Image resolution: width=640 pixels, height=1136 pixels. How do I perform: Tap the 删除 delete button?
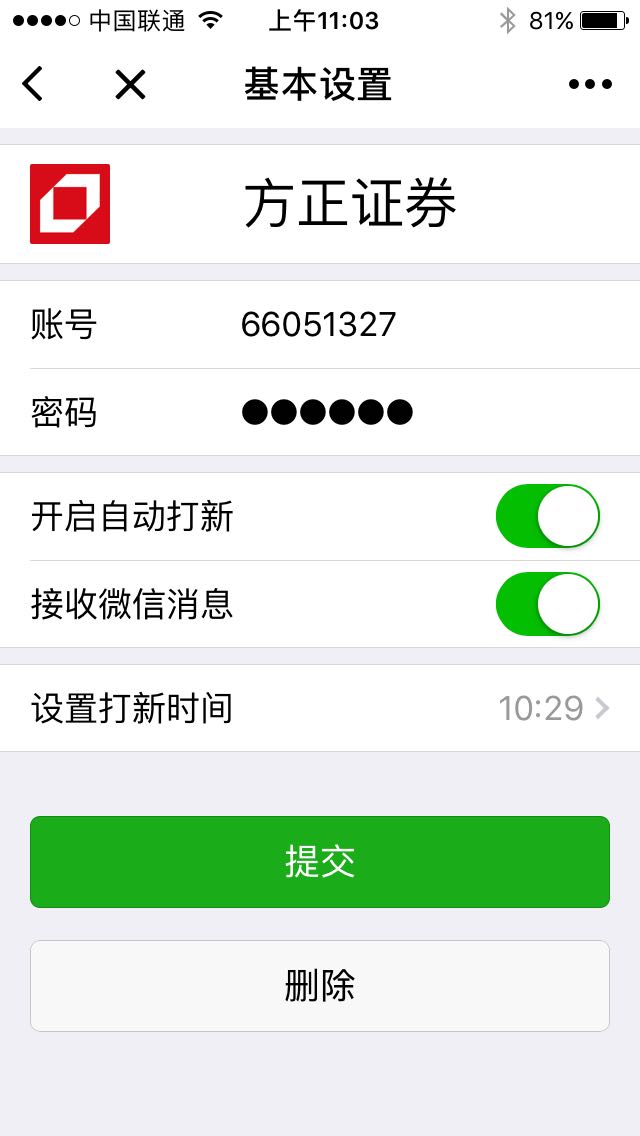(x=320, y=986)
